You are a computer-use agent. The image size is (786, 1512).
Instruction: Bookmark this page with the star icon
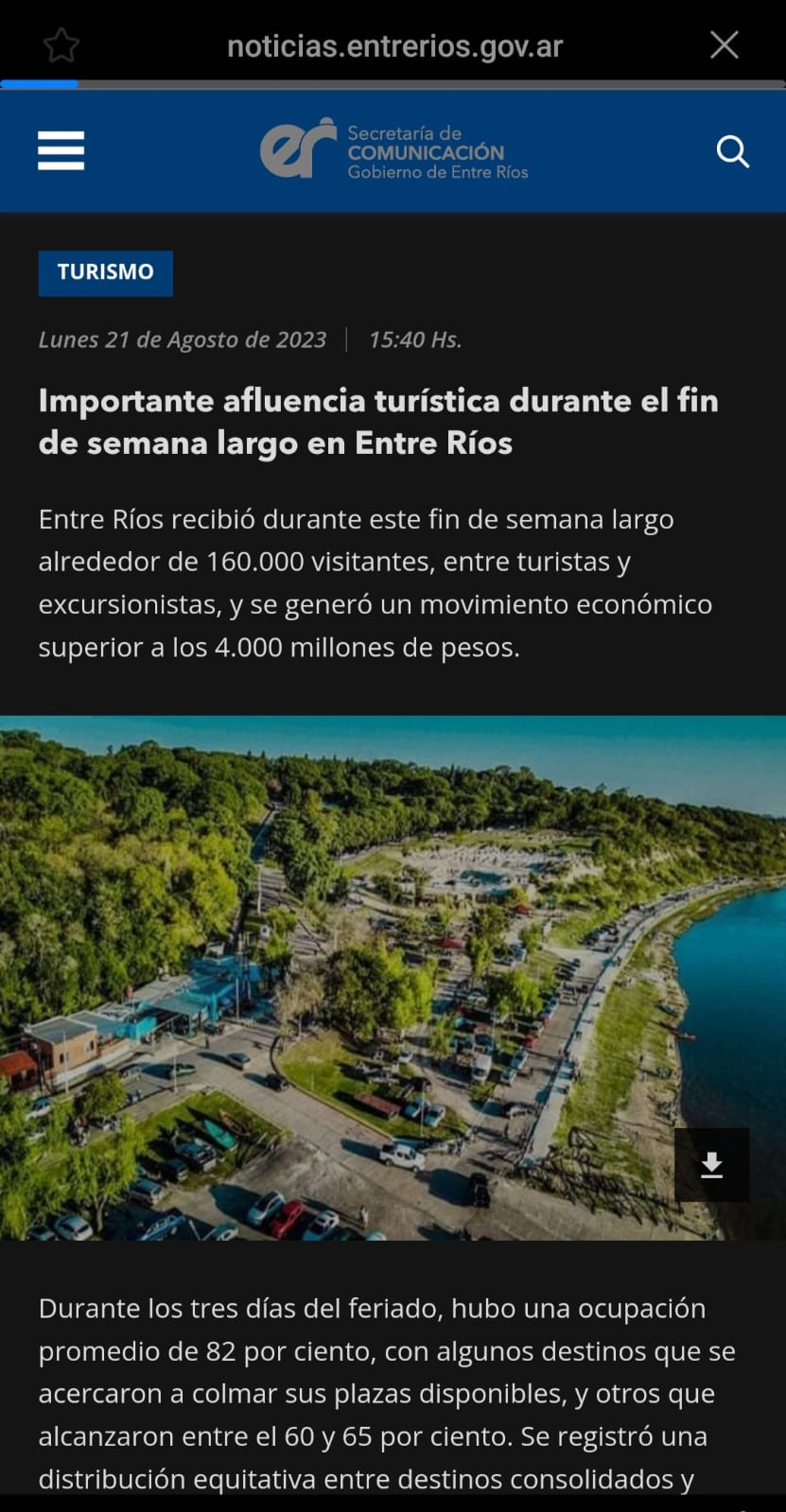(61, 45)
